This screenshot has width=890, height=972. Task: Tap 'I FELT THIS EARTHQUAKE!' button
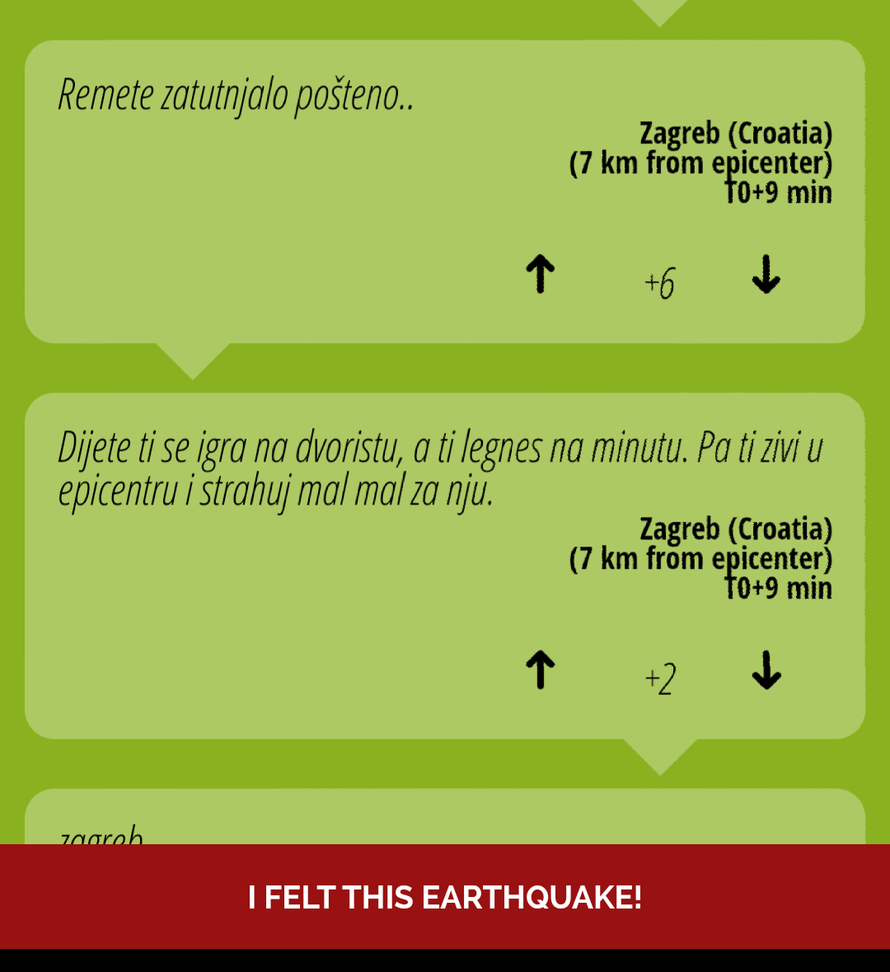(445, 897)
